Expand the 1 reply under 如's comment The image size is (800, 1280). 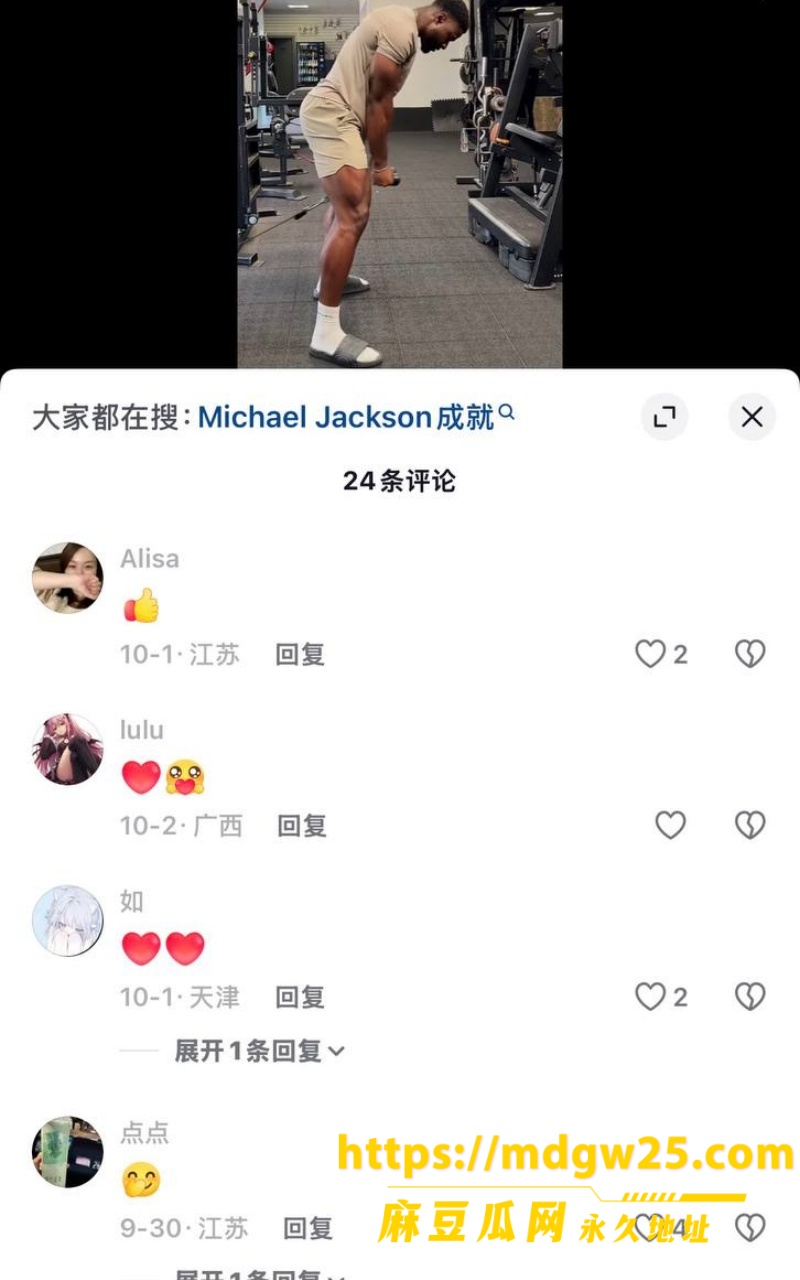pos(260,1051)
